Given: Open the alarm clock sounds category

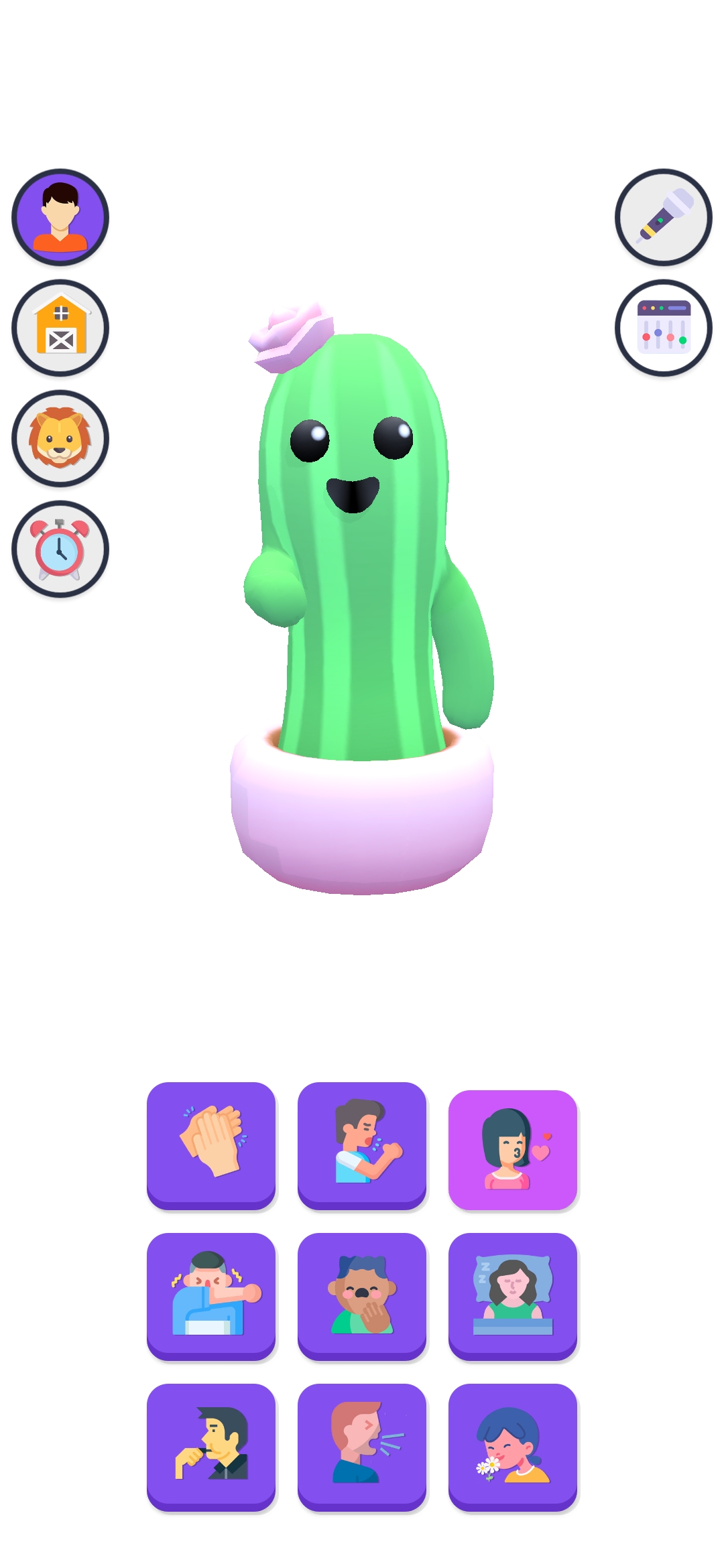Looking at the screenshot, I should [x=60, y=549].
